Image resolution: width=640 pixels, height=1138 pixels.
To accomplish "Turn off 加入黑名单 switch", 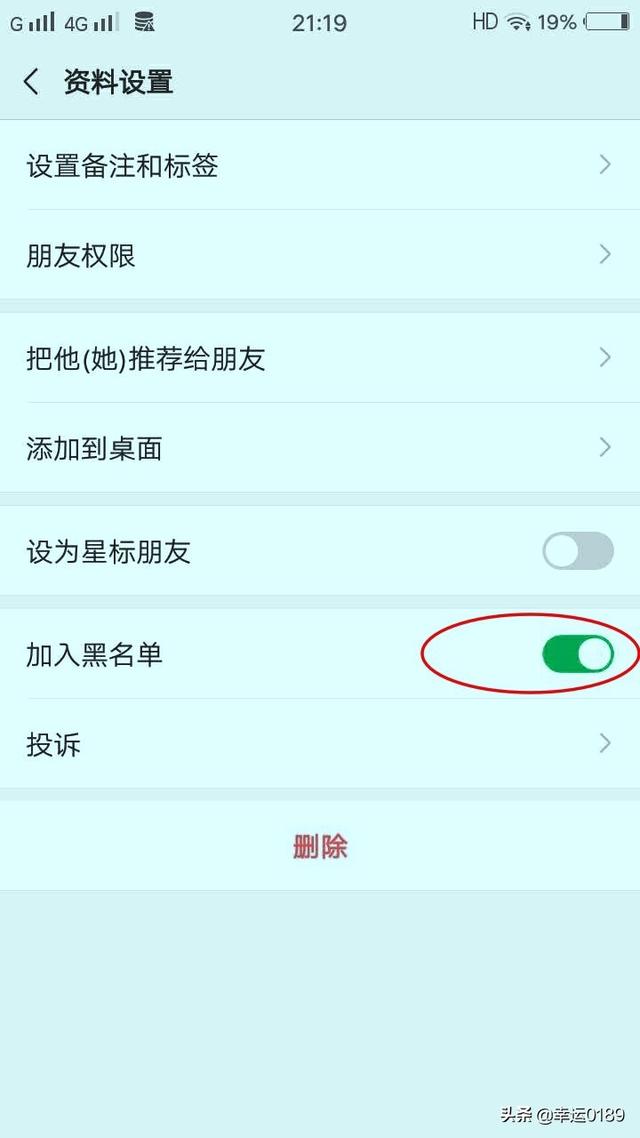I will [x=578, y=654].
